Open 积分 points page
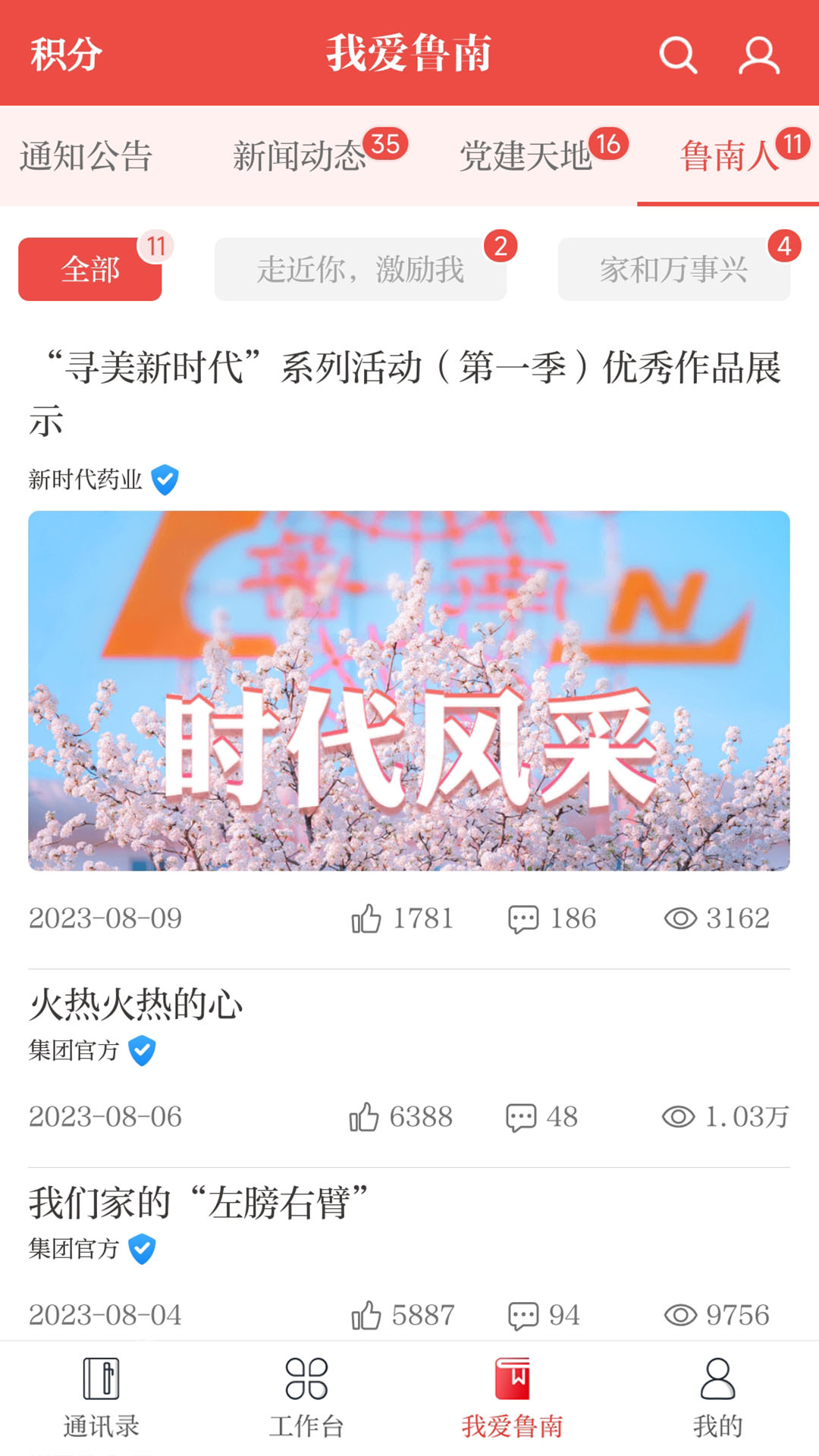This screenshot has width=819, height=1456. [x=66, y=55]
